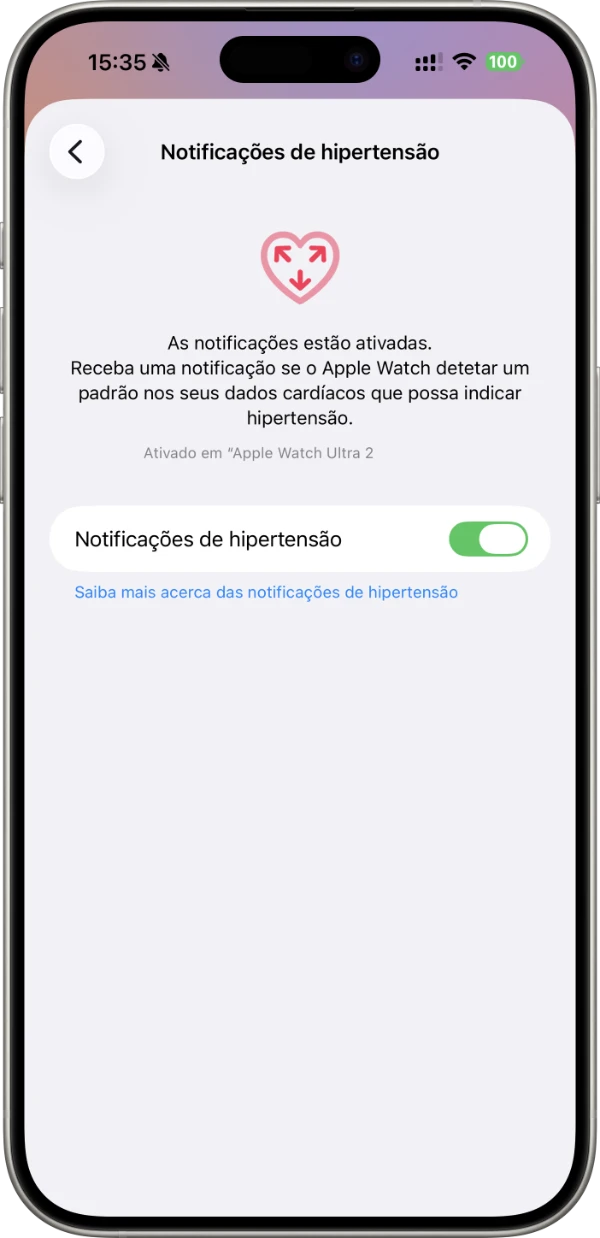
Task: Disable the Notificações de hipertensão switch
Action: [x=488, y=539]
